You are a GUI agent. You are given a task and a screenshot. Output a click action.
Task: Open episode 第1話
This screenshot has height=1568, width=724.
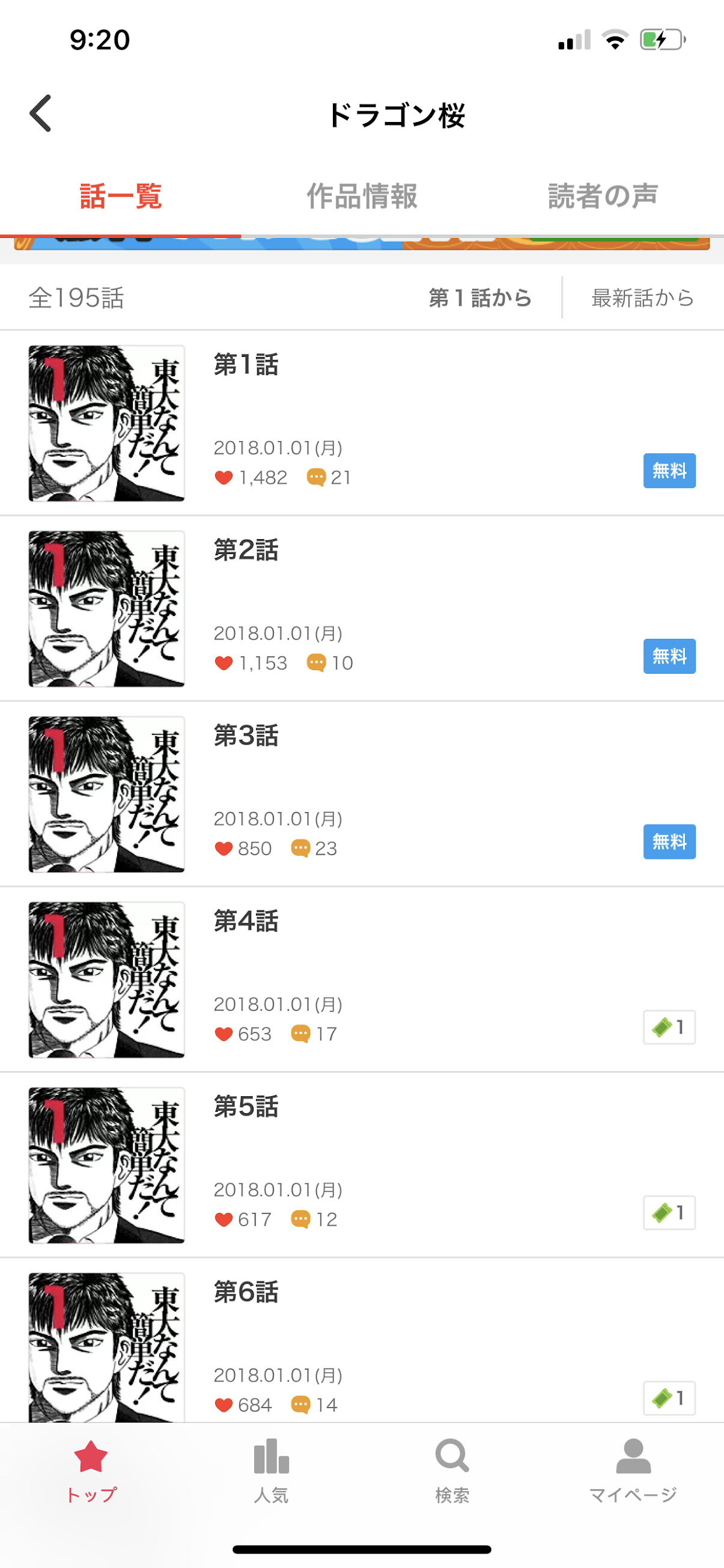click(362, 423)
